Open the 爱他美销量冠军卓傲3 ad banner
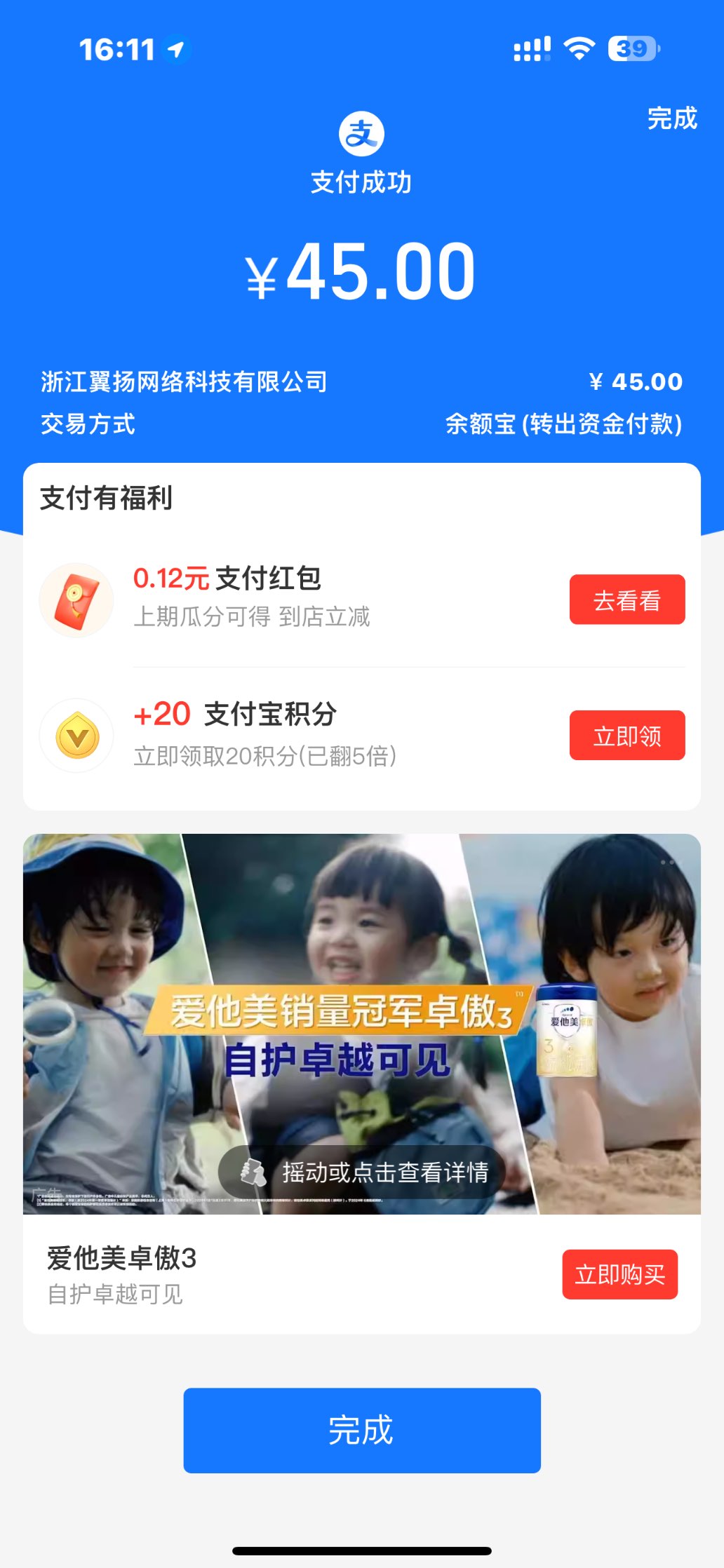 [361, 1024]
